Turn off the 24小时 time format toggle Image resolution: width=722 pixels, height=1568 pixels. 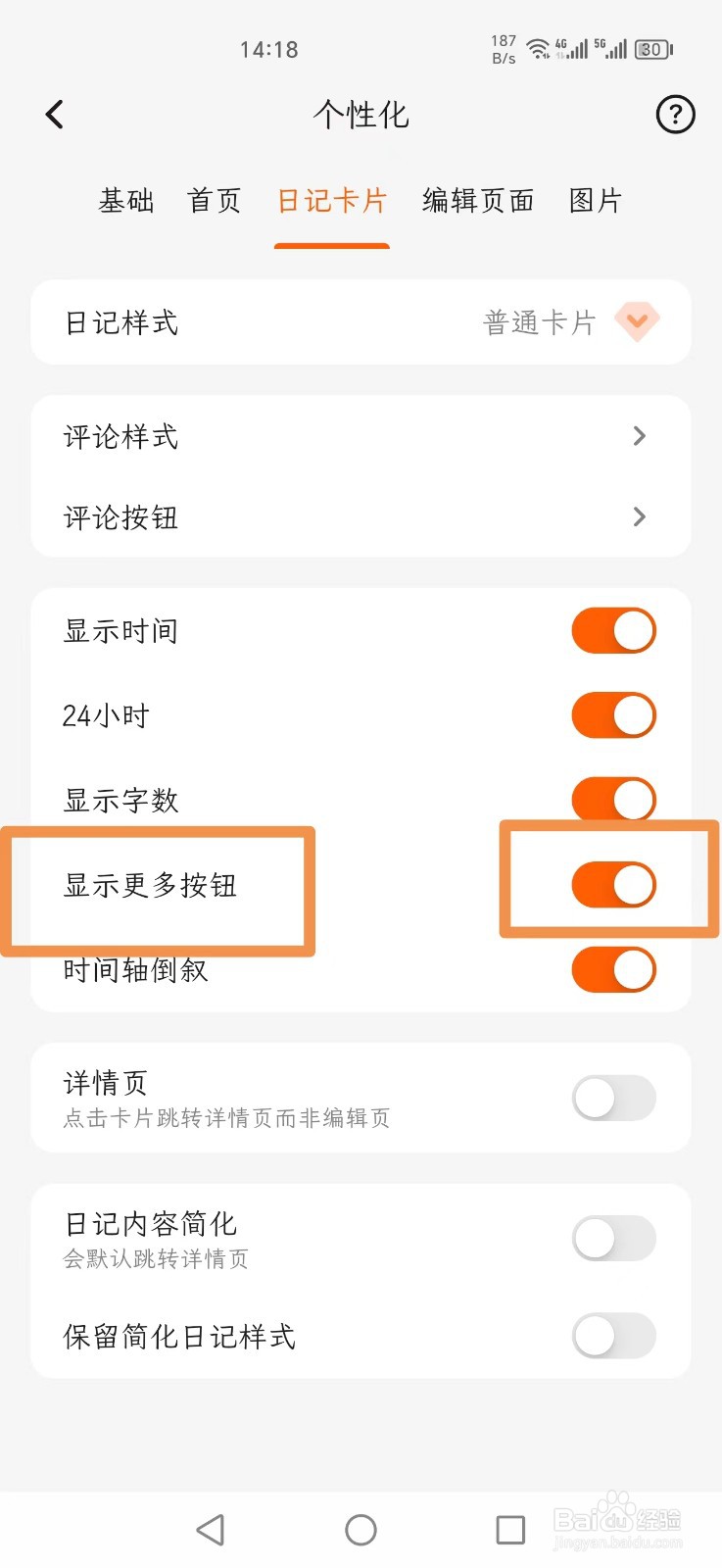tap(613, 714)
